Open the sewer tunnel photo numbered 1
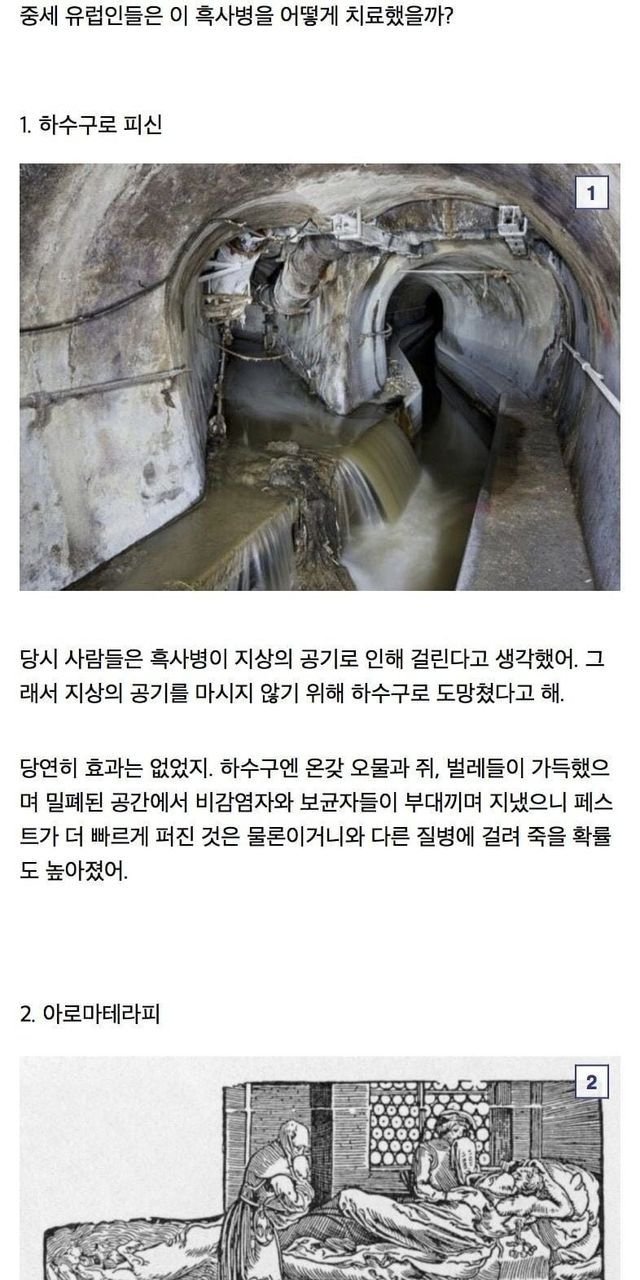Viewport: 640px width, 1280px height. pyautogui.click(x=320, y=377)
